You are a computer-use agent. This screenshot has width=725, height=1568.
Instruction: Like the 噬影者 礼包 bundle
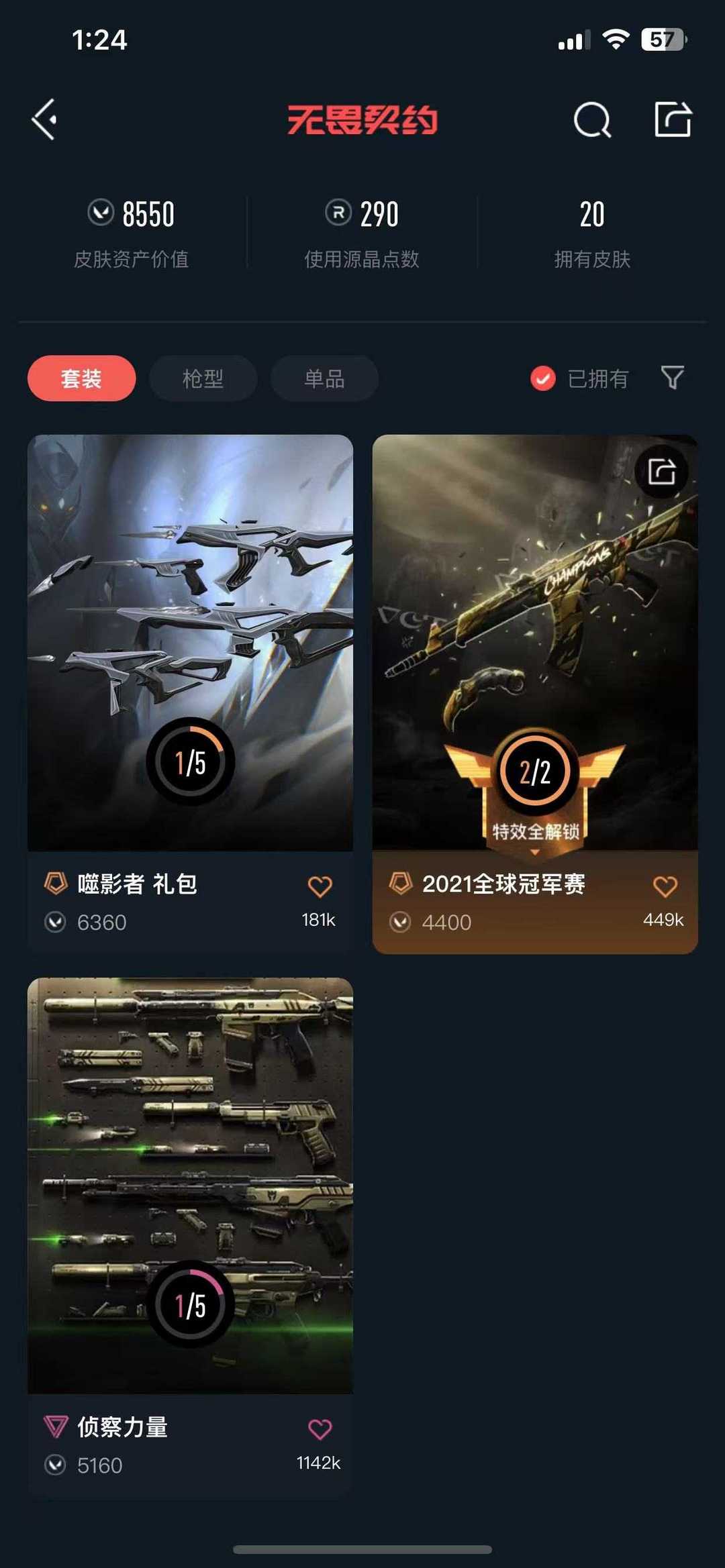tap(320, 887)
